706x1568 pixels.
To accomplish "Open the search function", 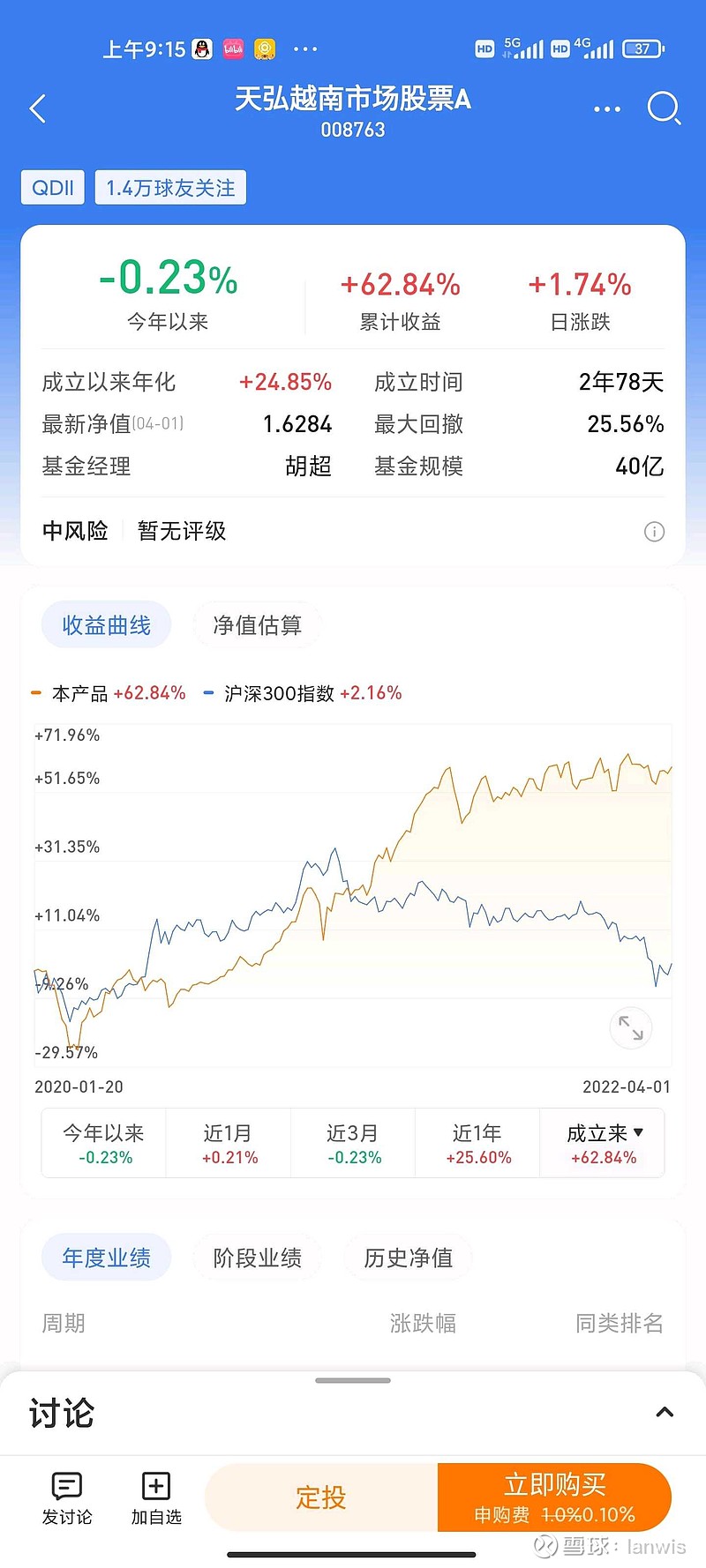I will tap(665, 108).
